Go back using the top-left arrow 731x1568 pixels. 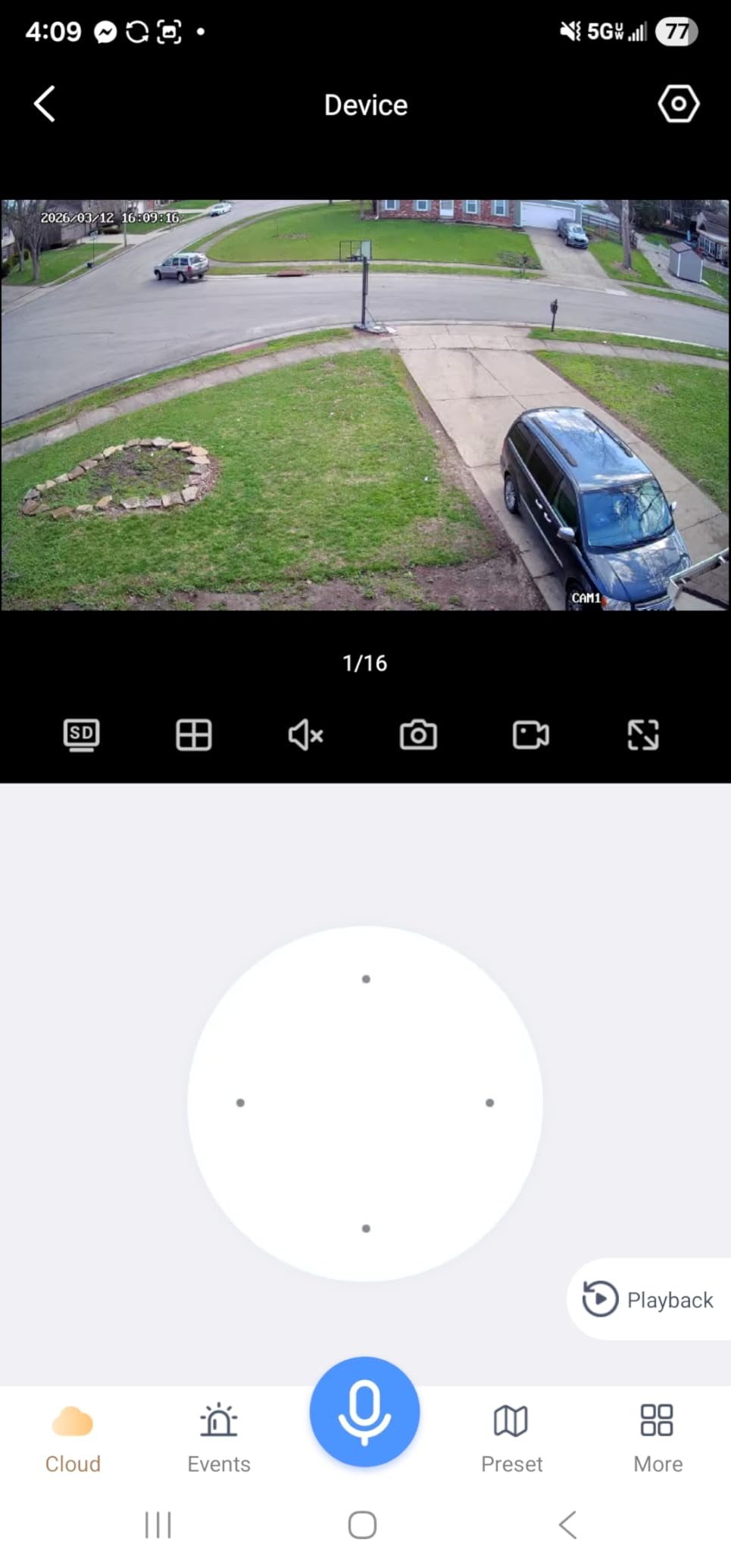pos(45,104)
